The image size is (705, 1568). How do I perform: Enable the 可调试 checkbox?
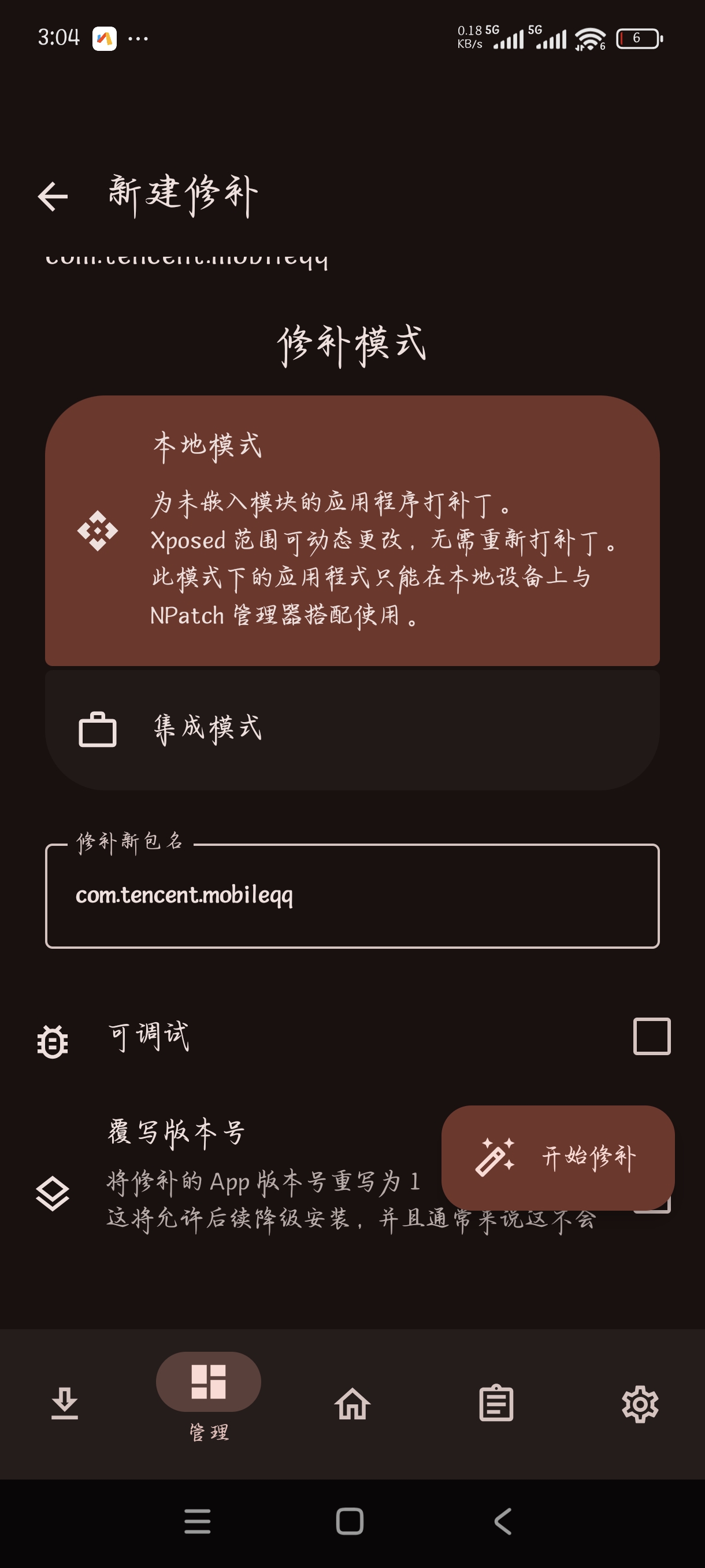pyautogui.click(x=651, y=1036)
